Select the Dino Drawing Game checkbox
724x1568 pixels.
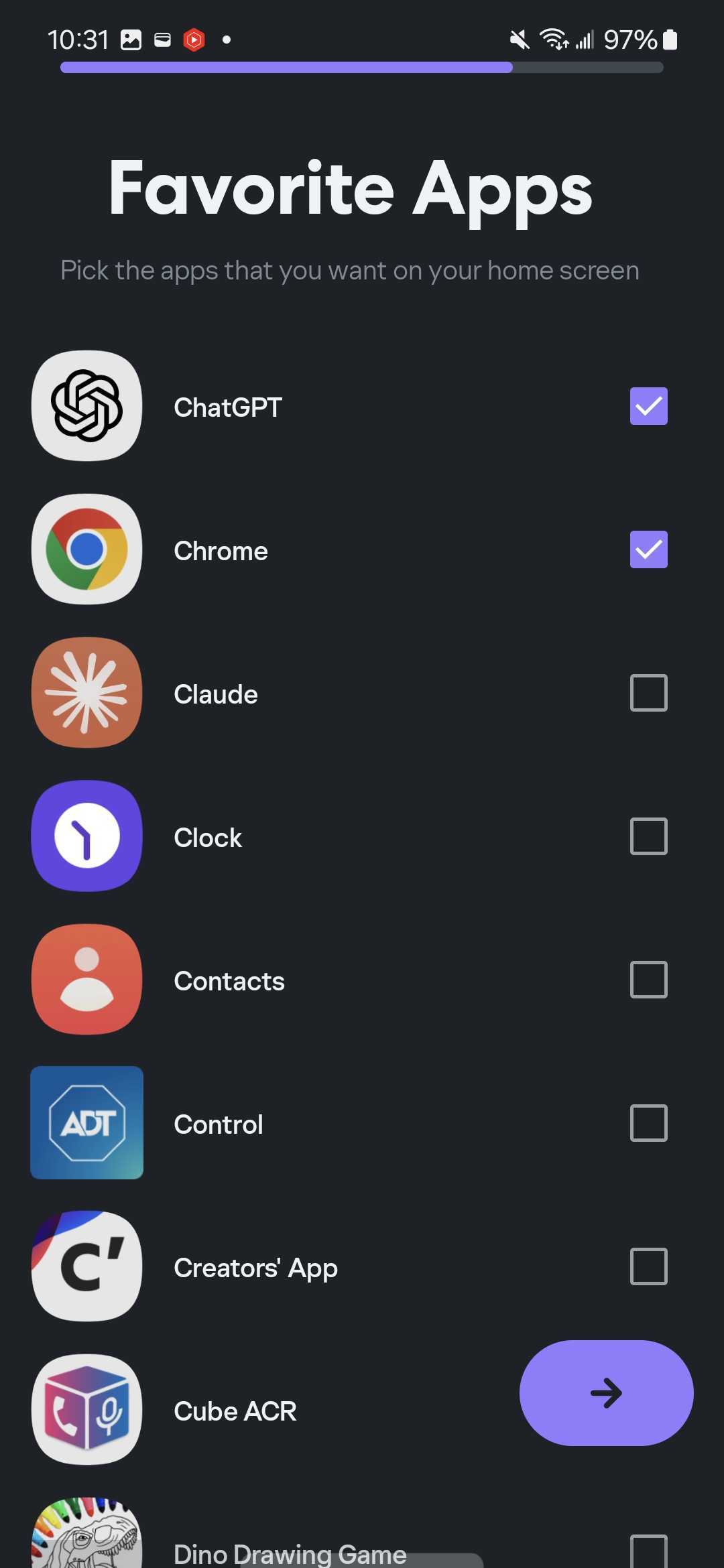(648, 1551)
